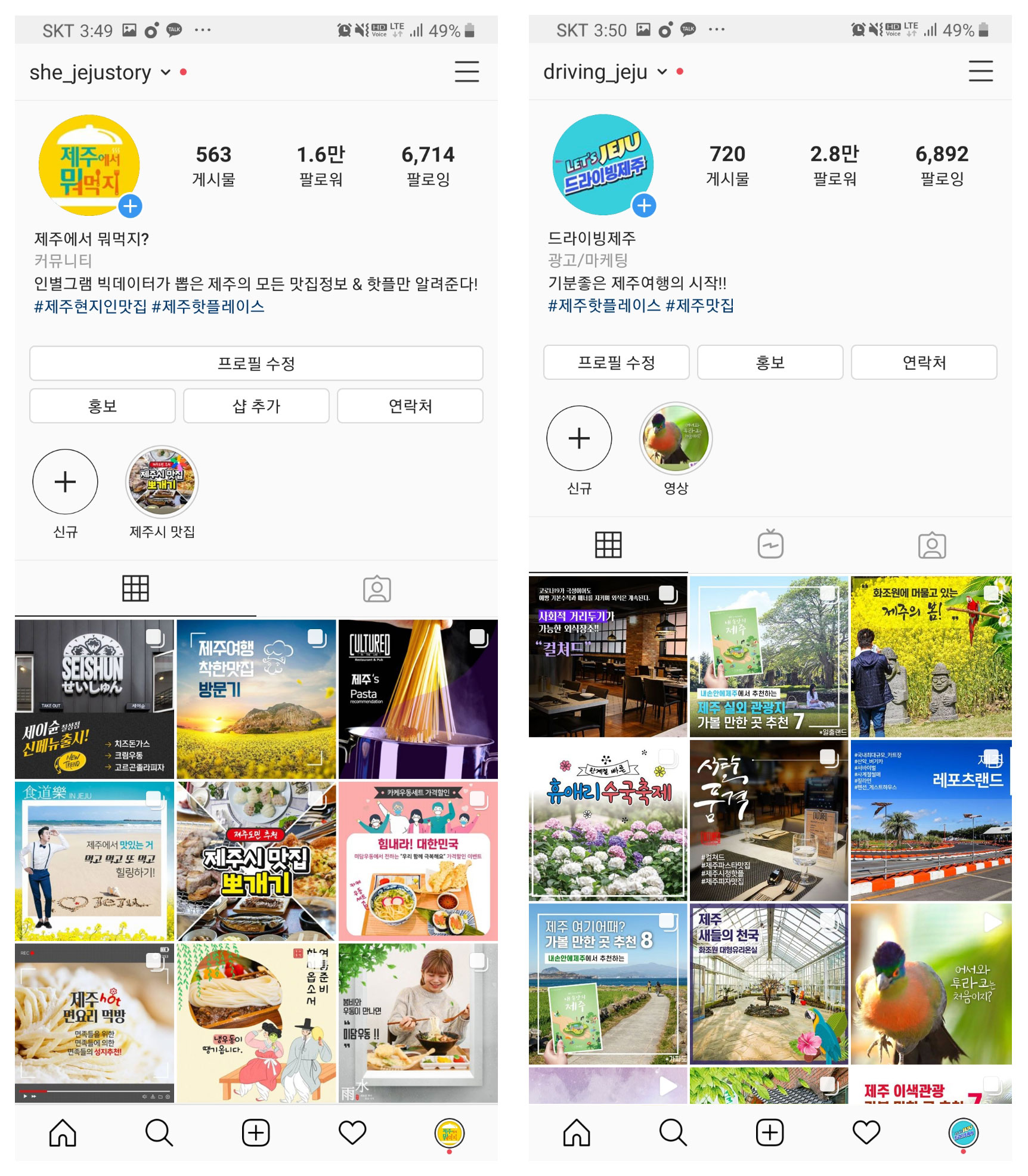
Task: Switch to the IGTV tab on driving_jeju
Action: click(770, 544)
